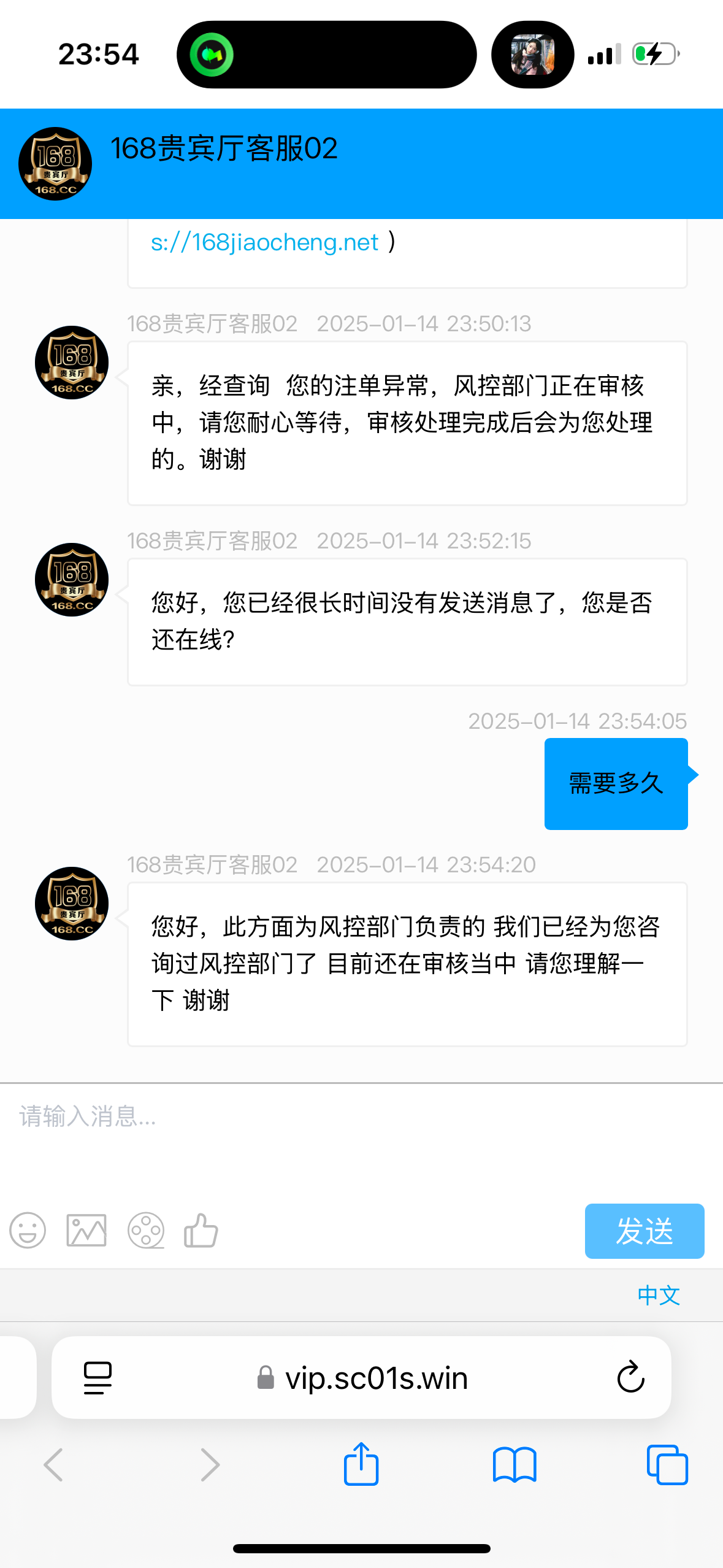Reload the vip.sc01s.win page
The image size is (723, 1568).
pyautogui.click(x=630, y=1378)
